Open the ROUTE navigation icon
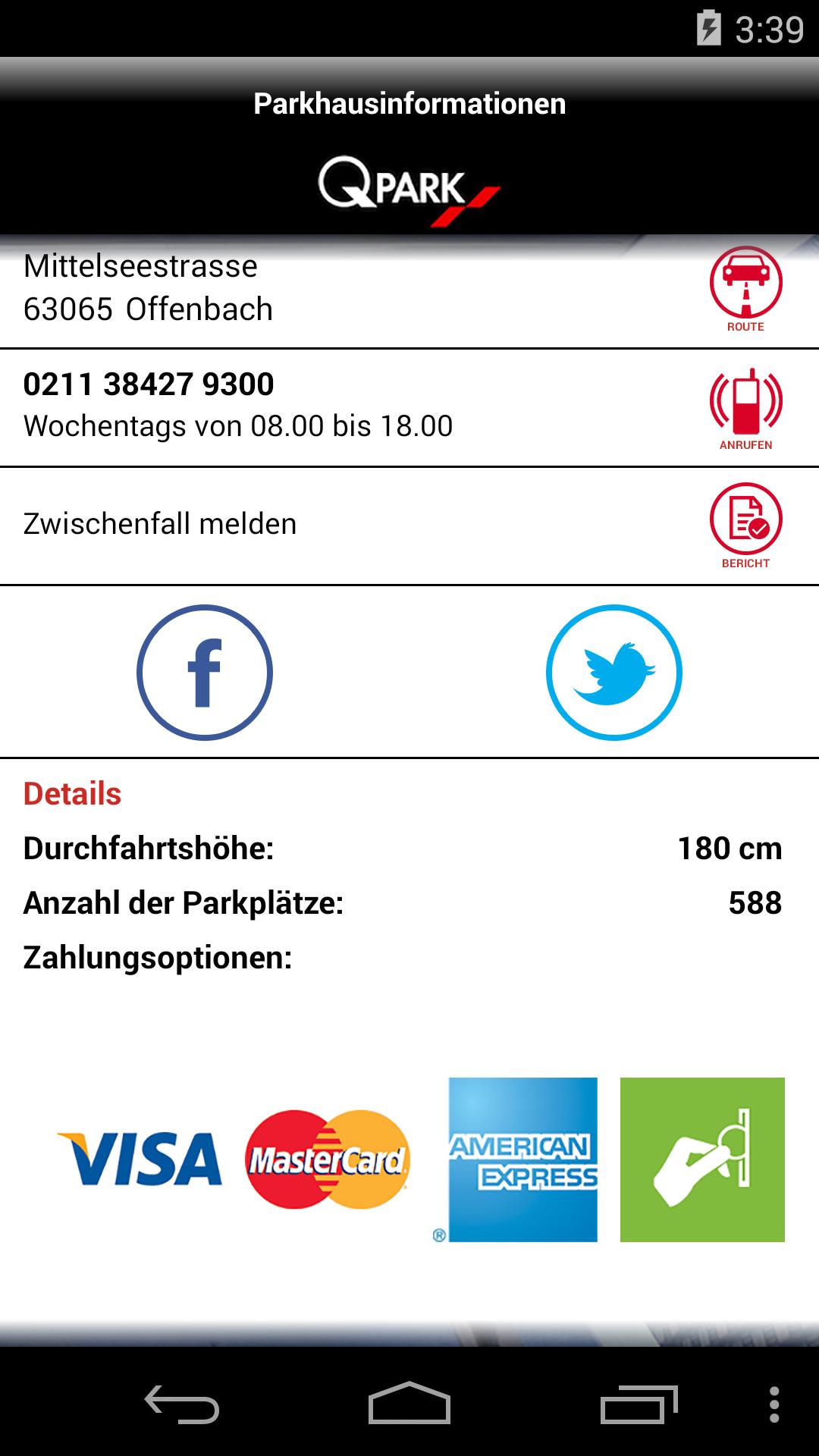This screenshot has width=819, height=1456. 746,292
